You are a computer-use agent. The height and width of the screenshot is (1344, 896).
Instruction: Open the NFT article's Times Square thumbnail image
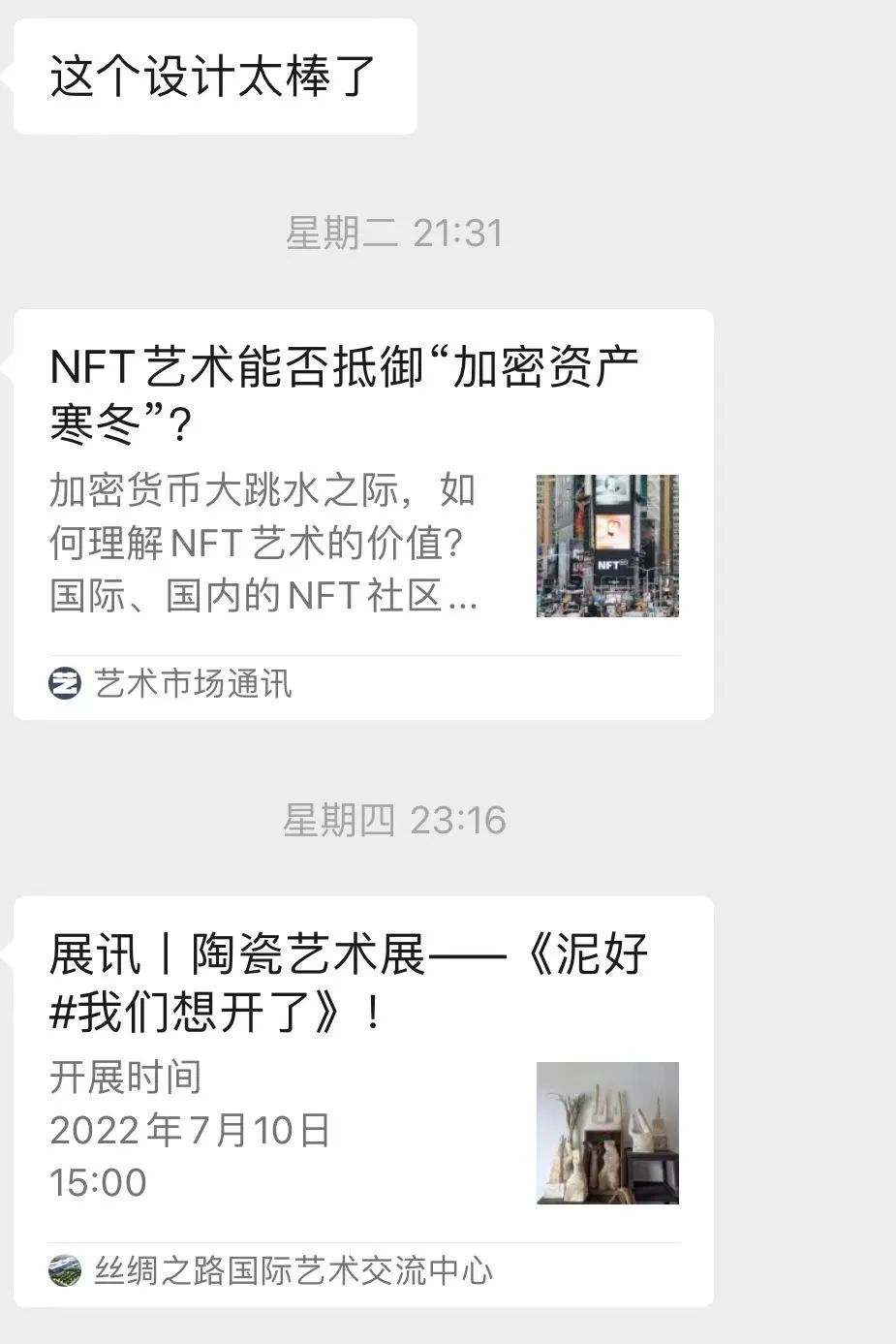coord(607,546)
